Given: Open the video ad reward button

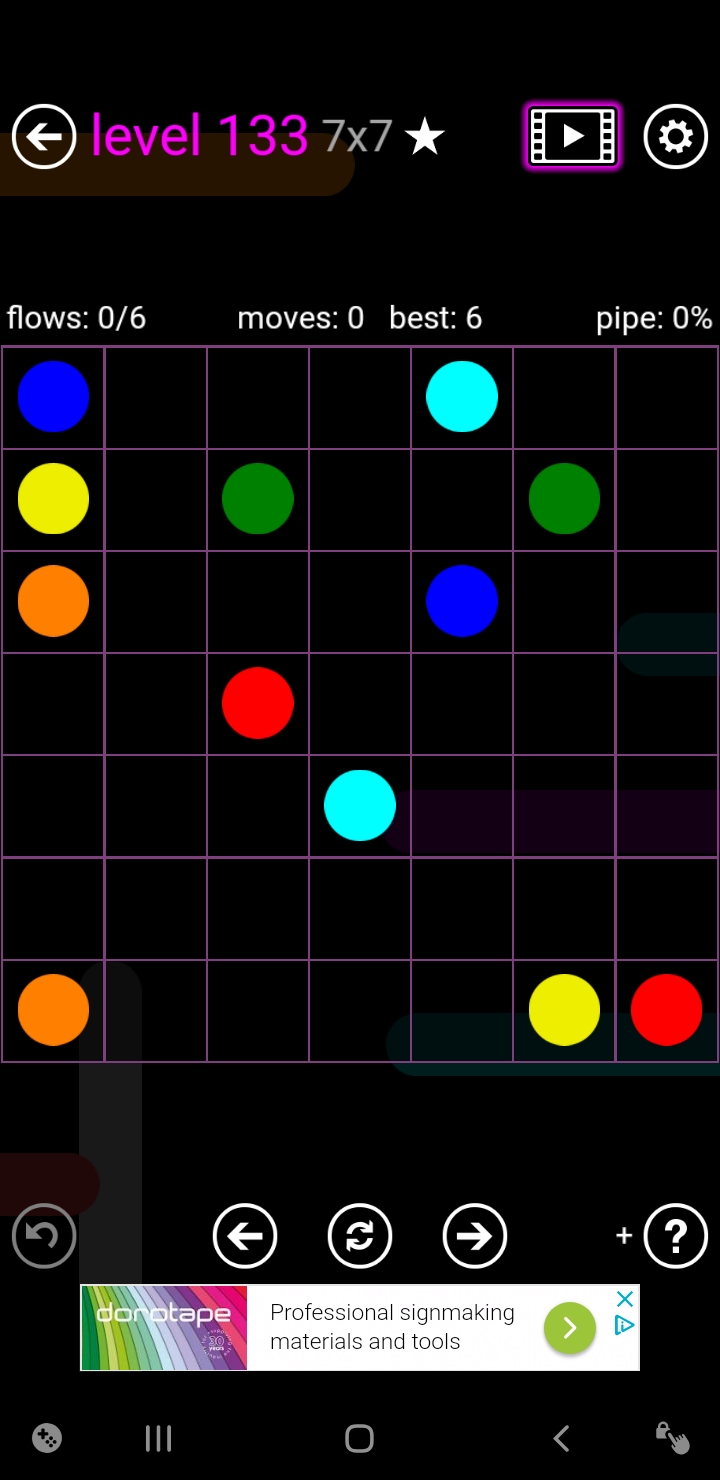Looking at the screenshot, I should pos(573,136).
